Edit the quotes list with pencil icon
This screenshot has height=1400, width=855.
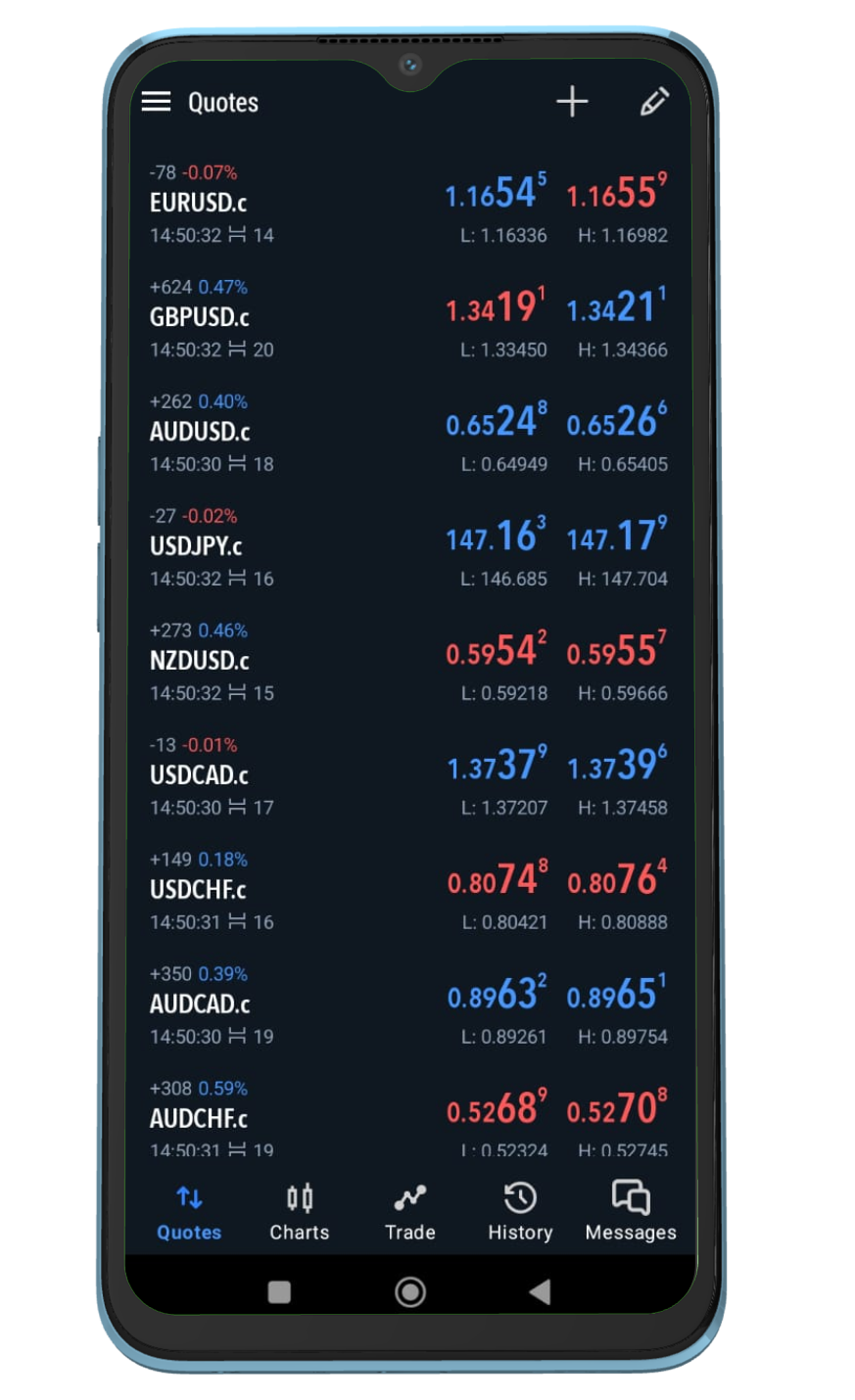(x=653, y=102)
